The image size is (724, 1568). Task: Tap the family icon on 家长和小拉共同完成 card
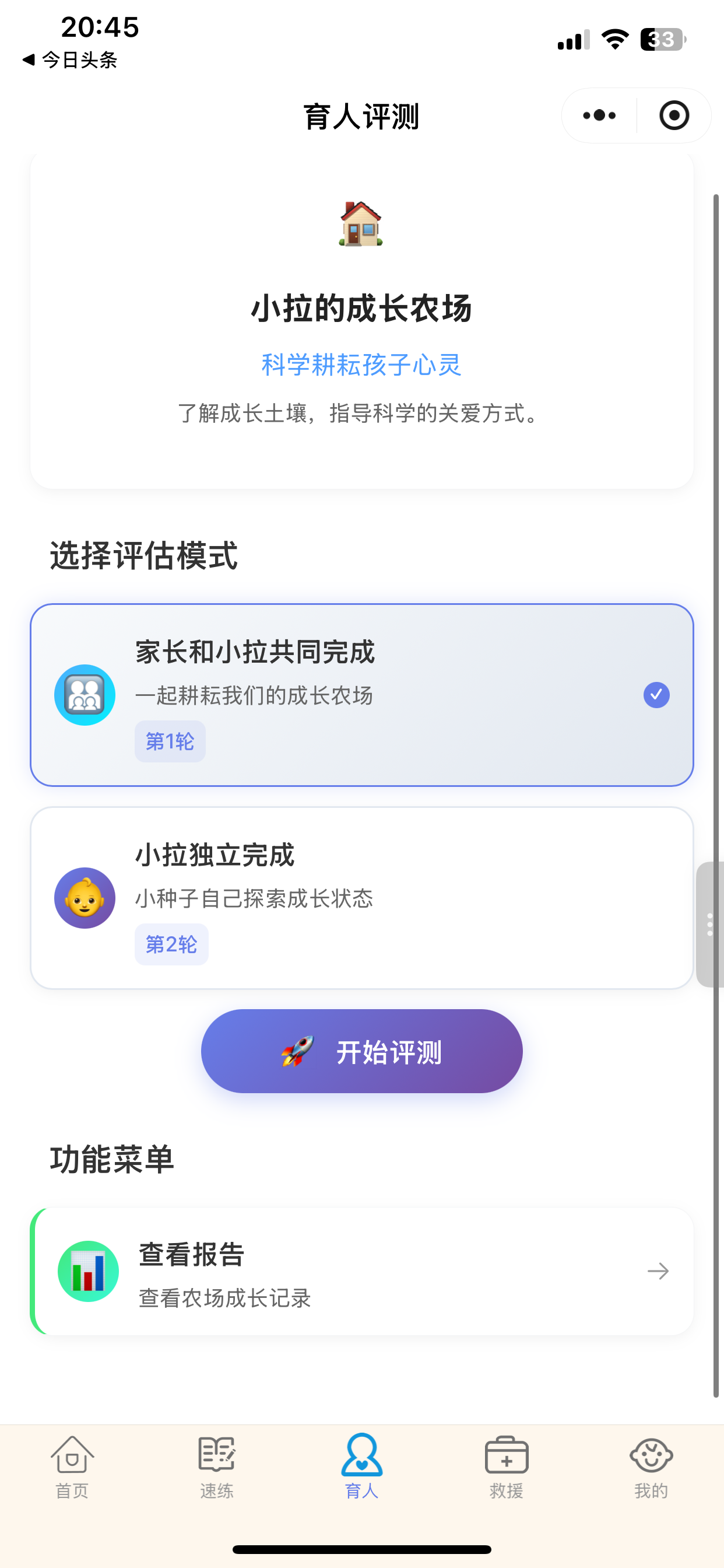point(85,695)
